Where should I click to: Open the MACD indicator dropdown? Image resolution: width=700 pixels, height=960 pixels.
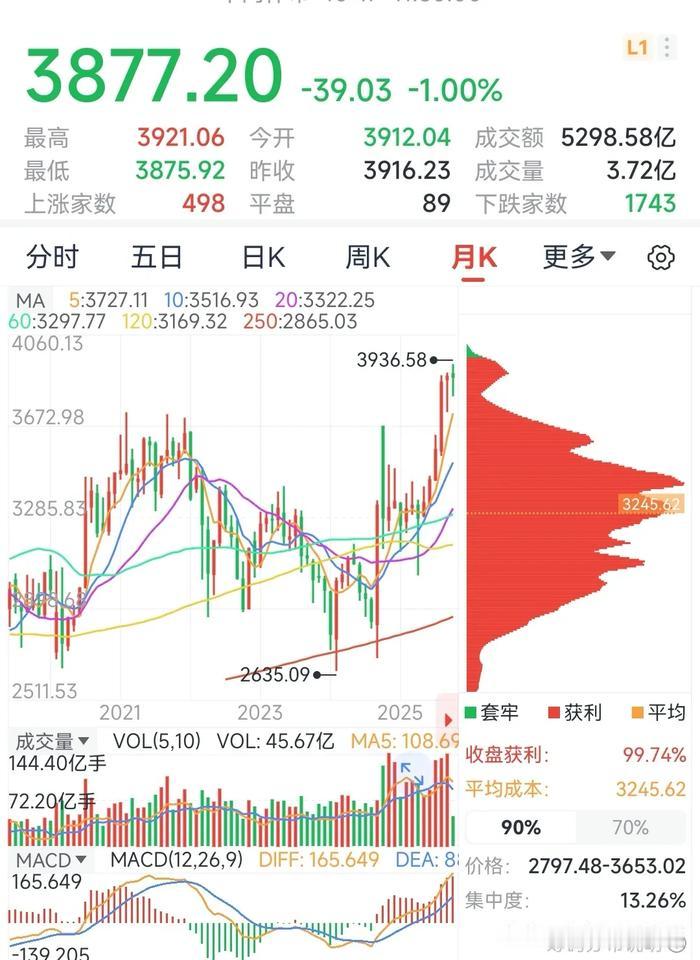(51, 860)
